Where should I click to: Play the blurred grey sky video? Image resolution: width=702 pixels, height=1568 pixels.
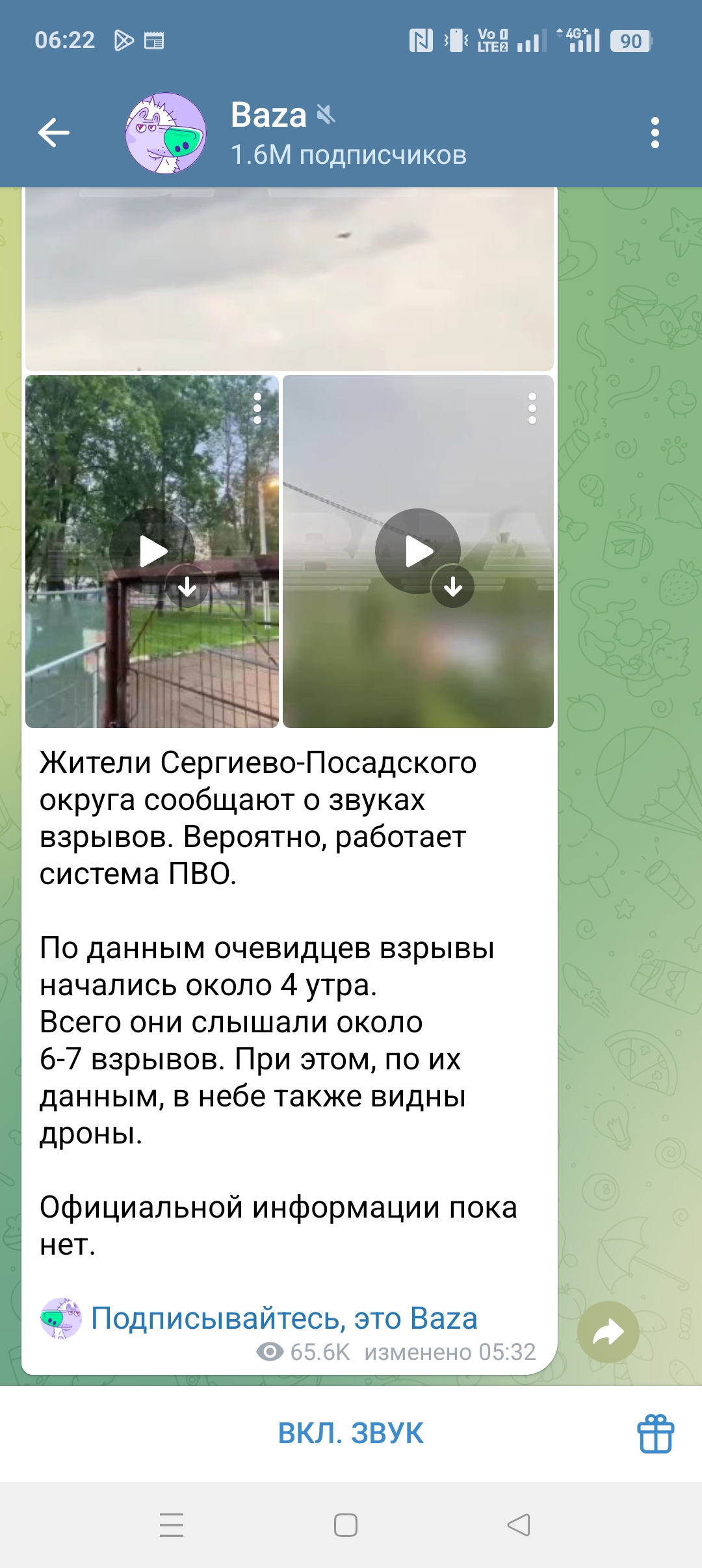418,550
